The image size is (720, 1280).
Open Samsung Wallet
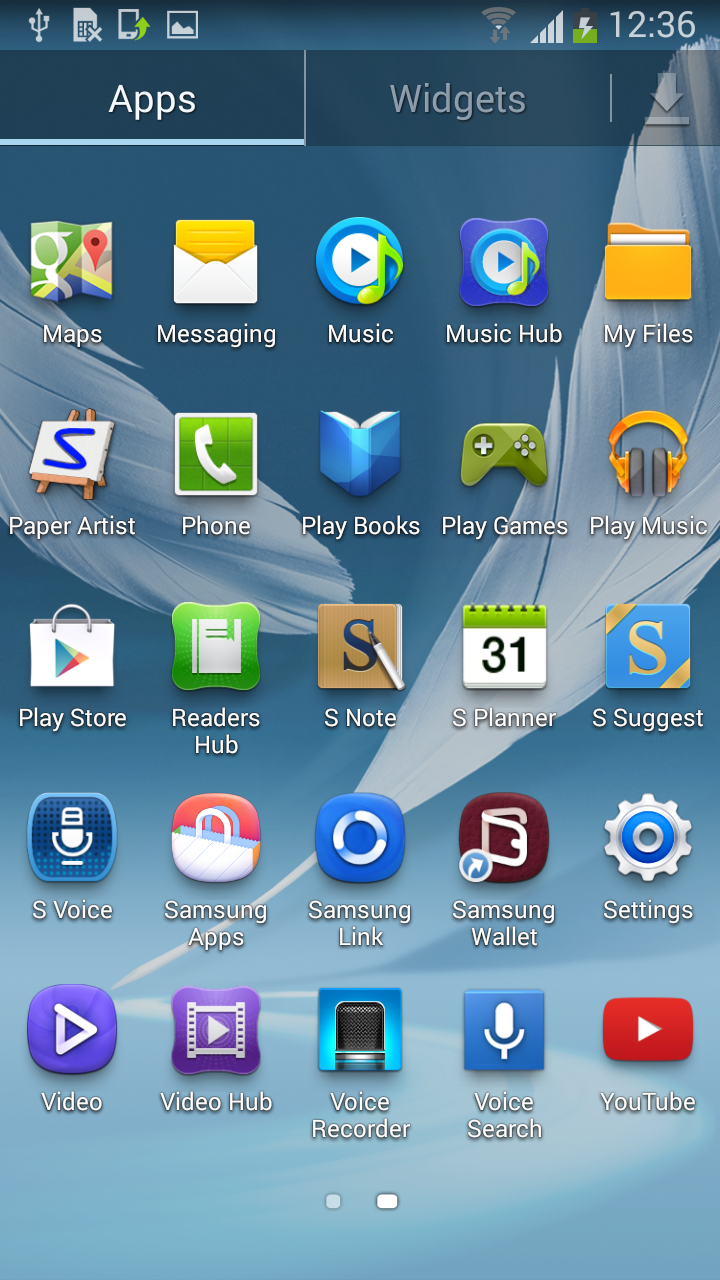coord(504,838)
